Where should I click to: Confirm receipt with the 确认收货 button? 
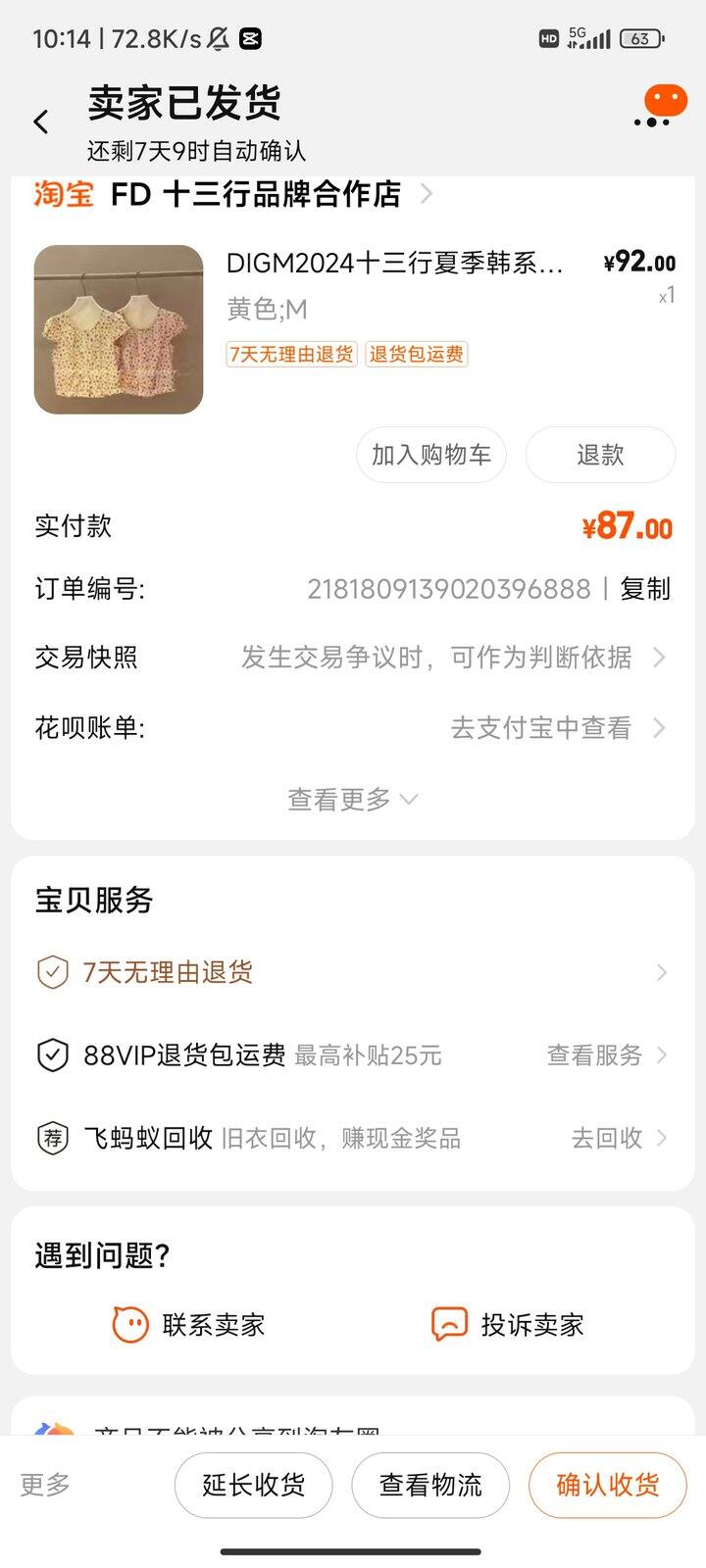(x=606, y=1485)
